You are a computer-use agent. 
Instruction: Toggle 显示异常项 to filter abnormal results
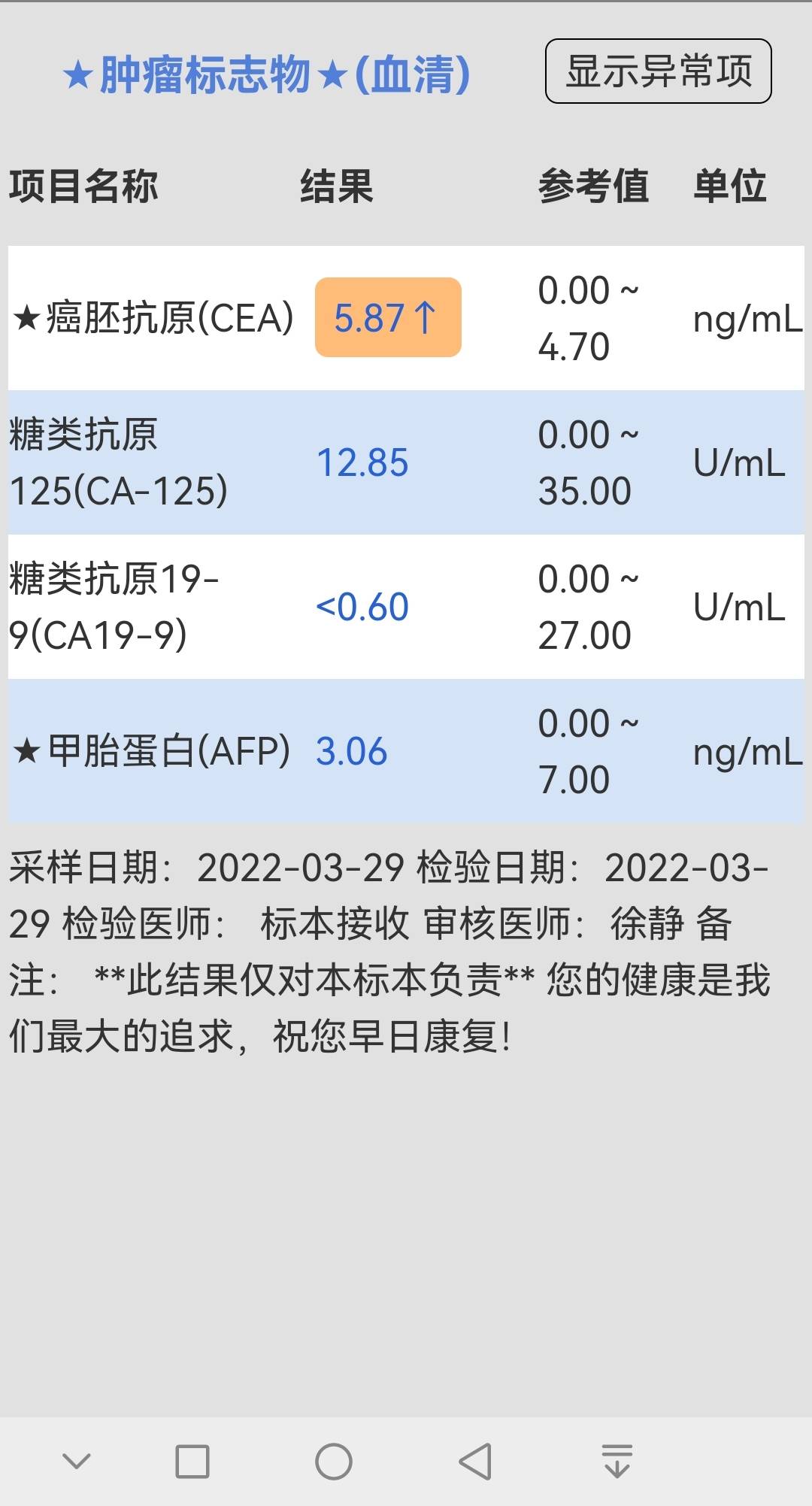coord(658,73)
